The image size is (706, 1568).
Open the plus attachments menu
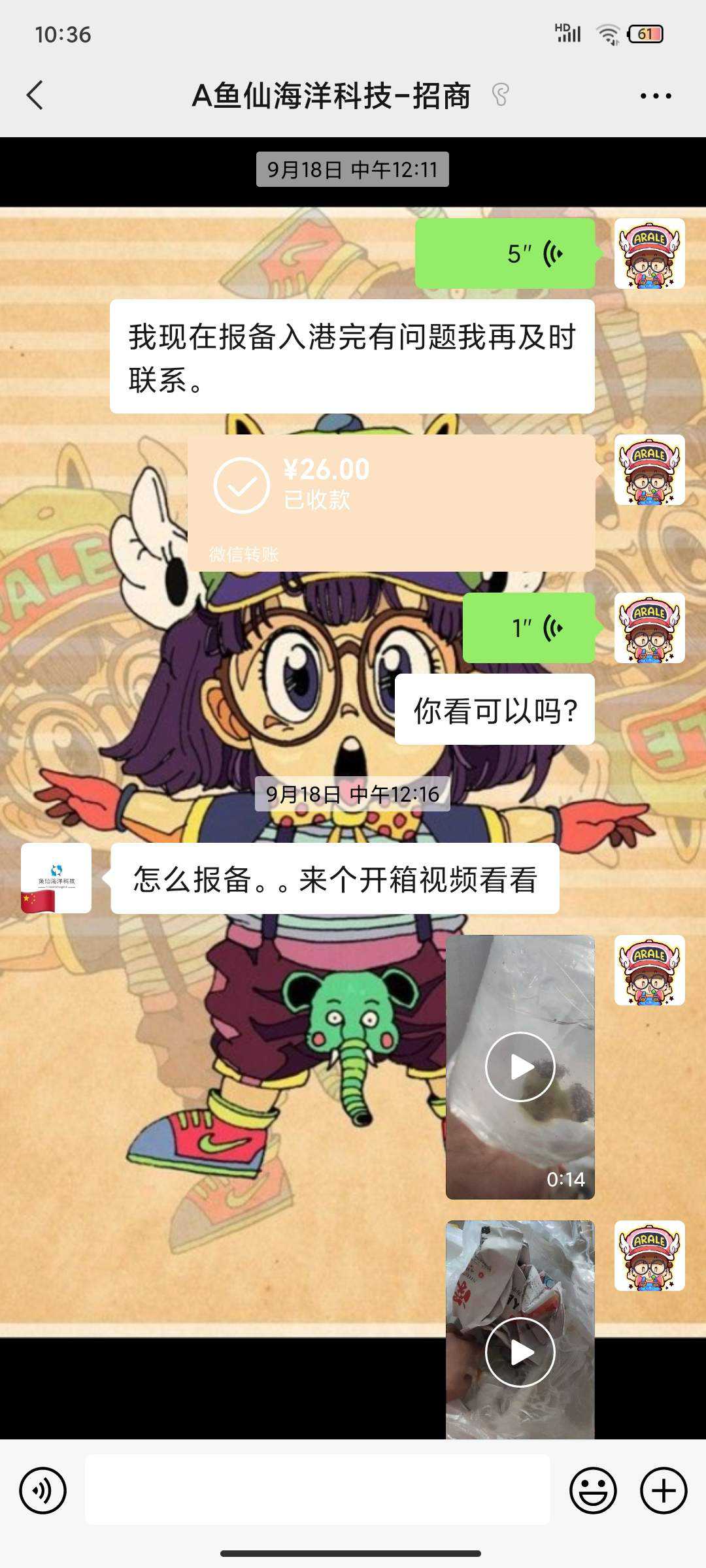pyautogui.click(x=663, y=1490)
